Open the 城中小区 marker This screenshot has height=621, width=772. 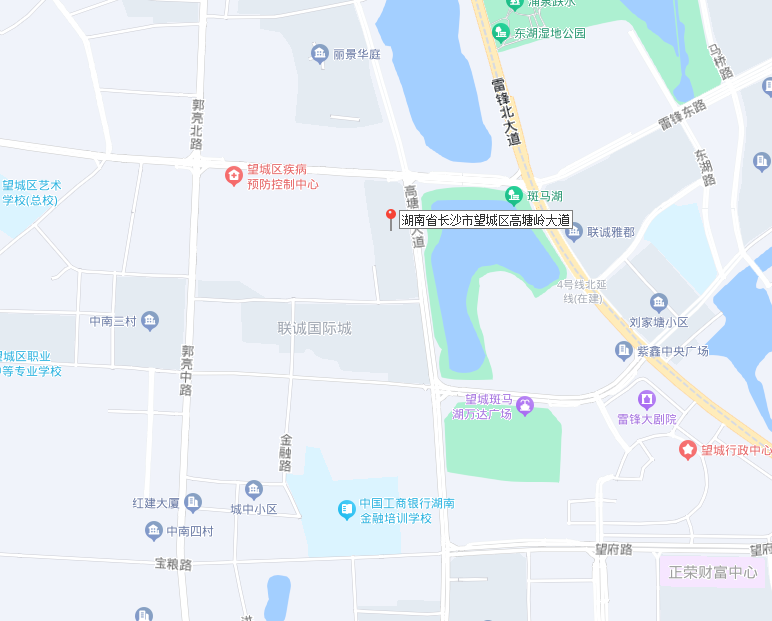pos(254,489)
